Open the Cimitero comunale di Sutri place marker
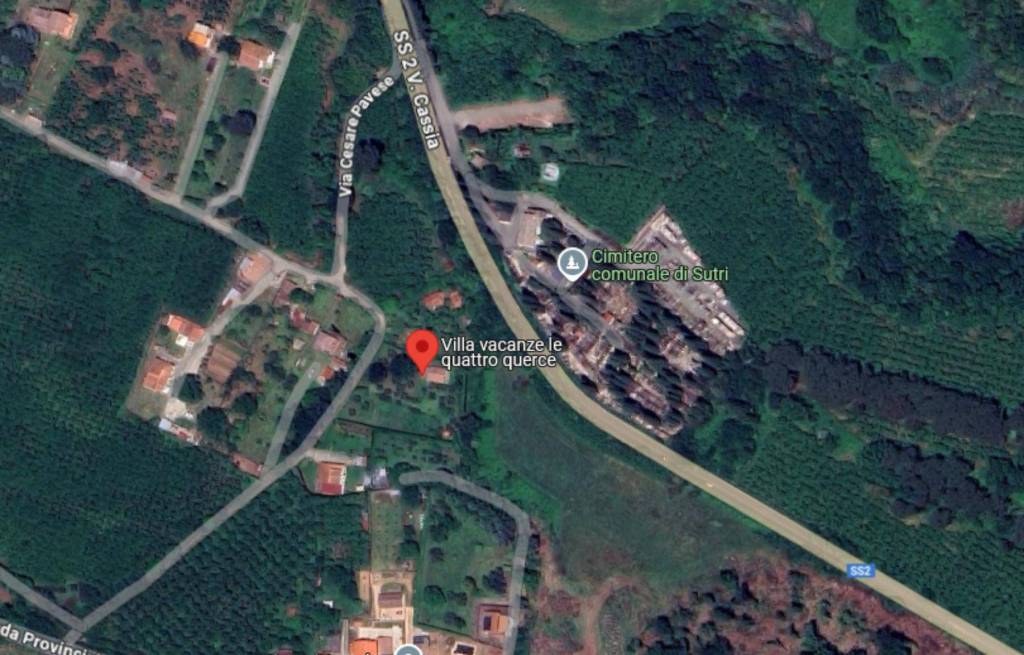The width and height of the screenshot is (1024, 655). pyautogui.click(x=572, y=264)
